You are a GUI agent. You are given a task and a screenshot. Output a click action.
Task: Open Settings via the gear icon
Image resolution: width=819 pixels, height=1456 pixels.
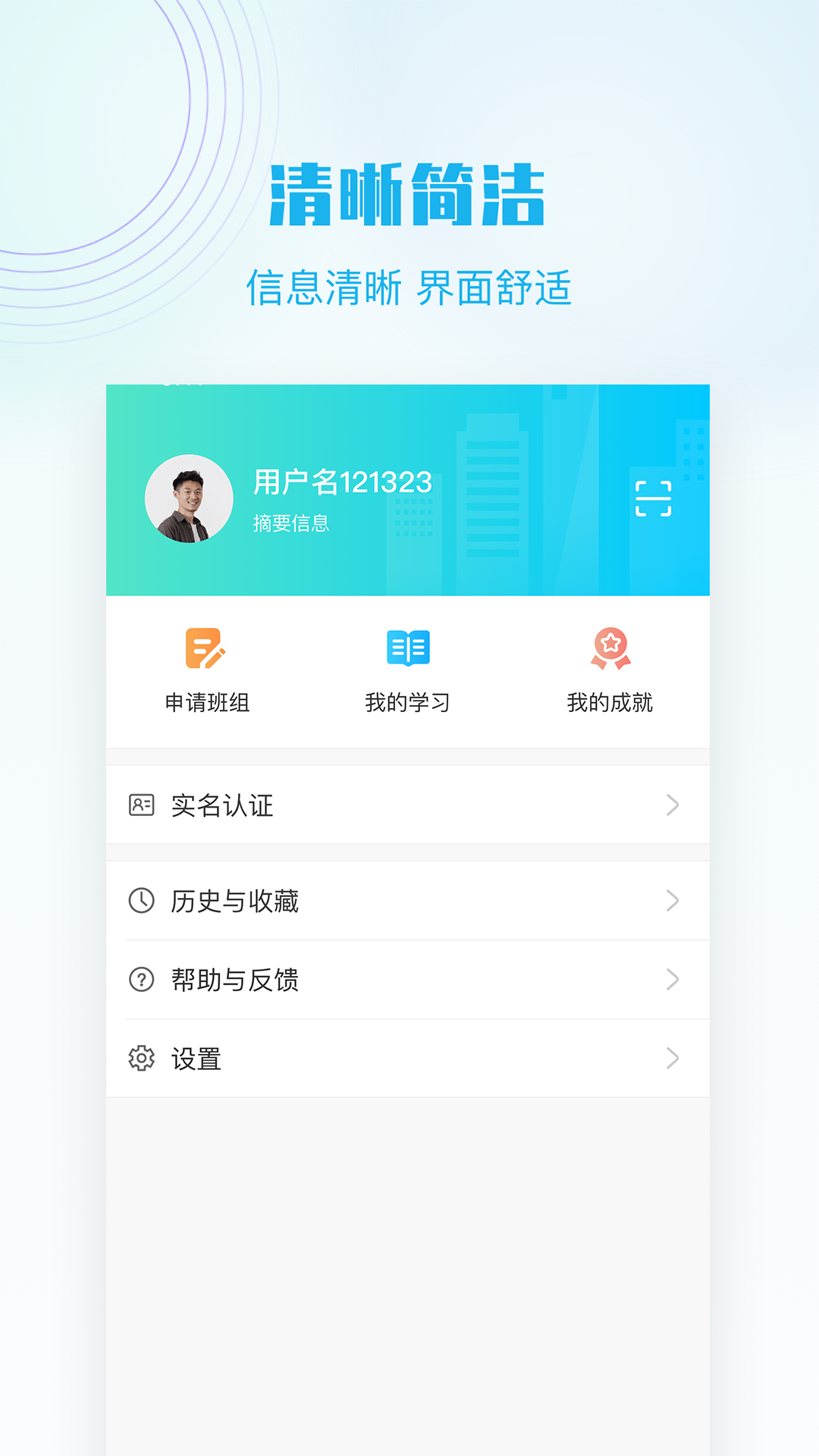pyautogui.click(x=141, y=1059)
